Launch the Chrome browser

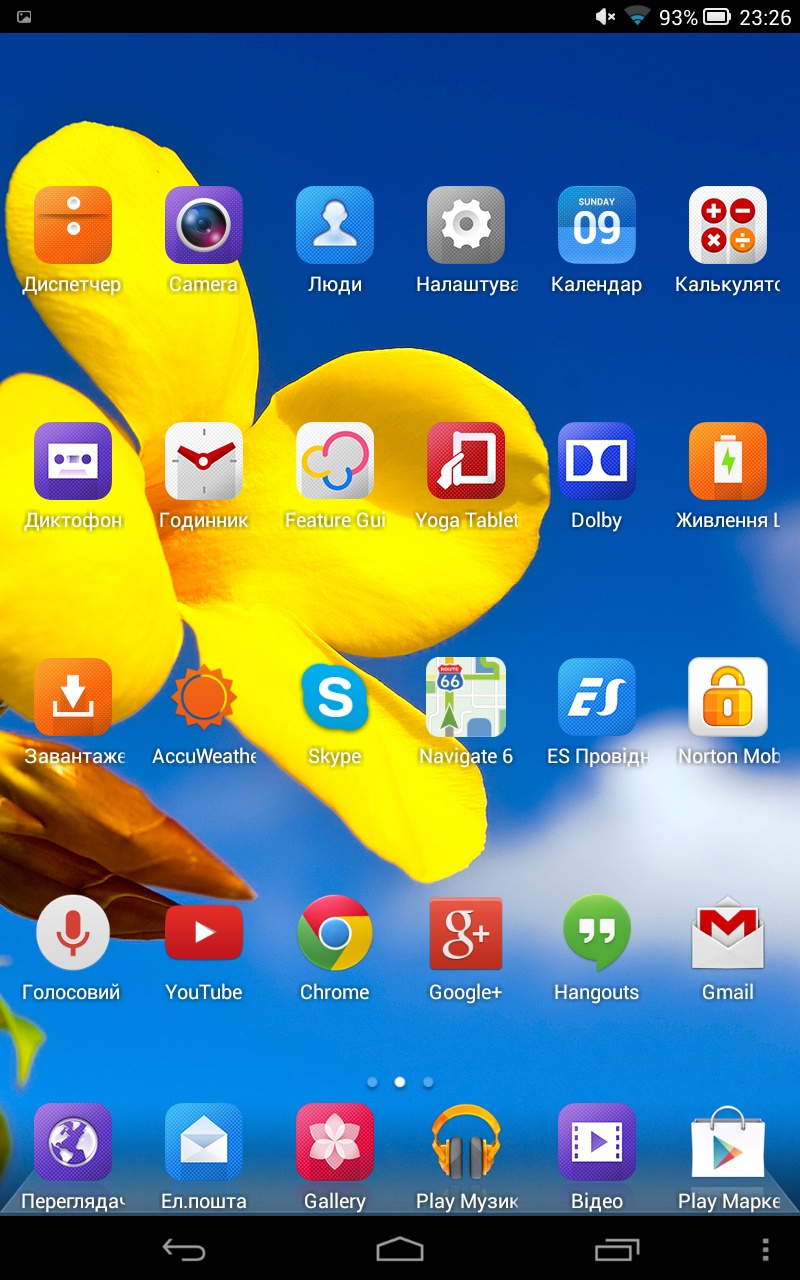335,934
